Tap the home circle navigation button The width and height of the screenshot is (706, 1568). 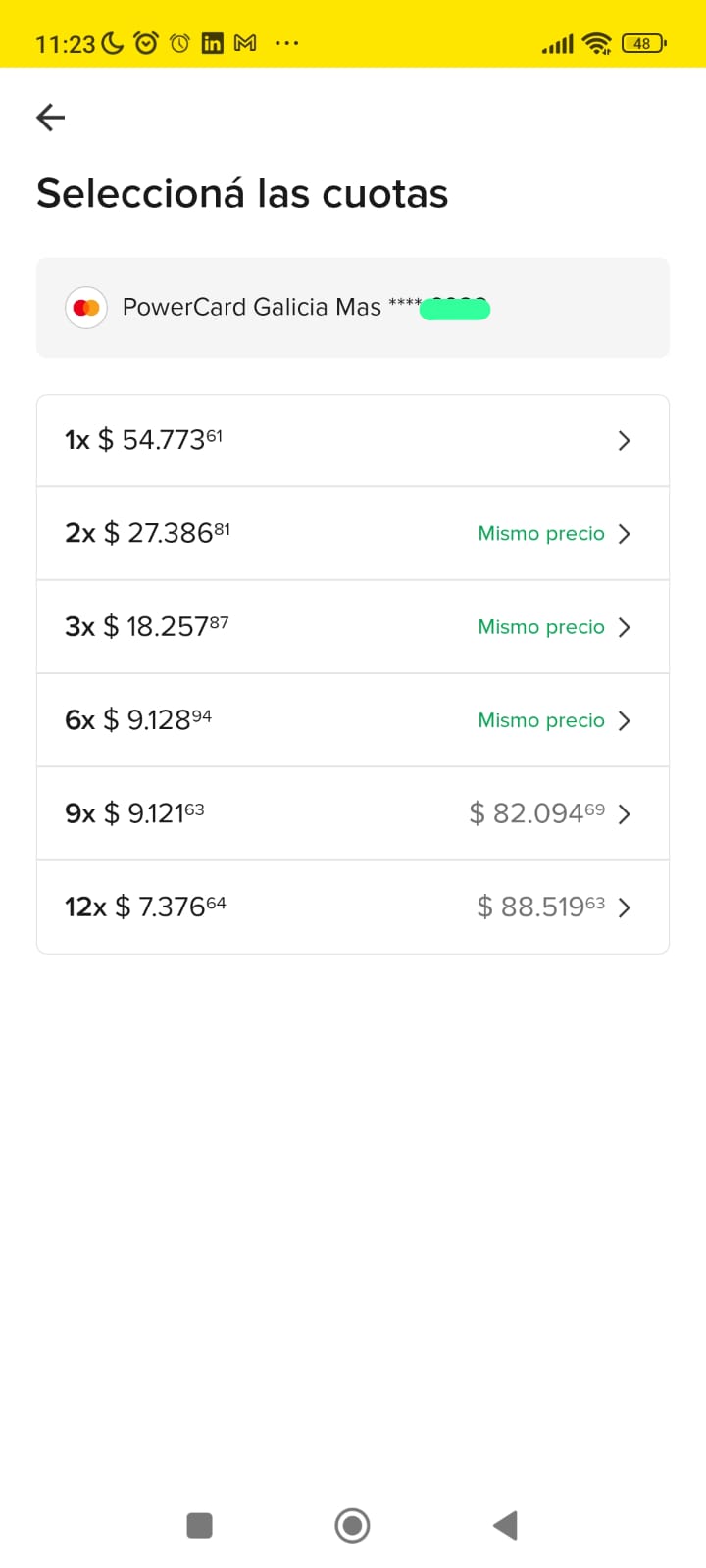[352, 1525]
